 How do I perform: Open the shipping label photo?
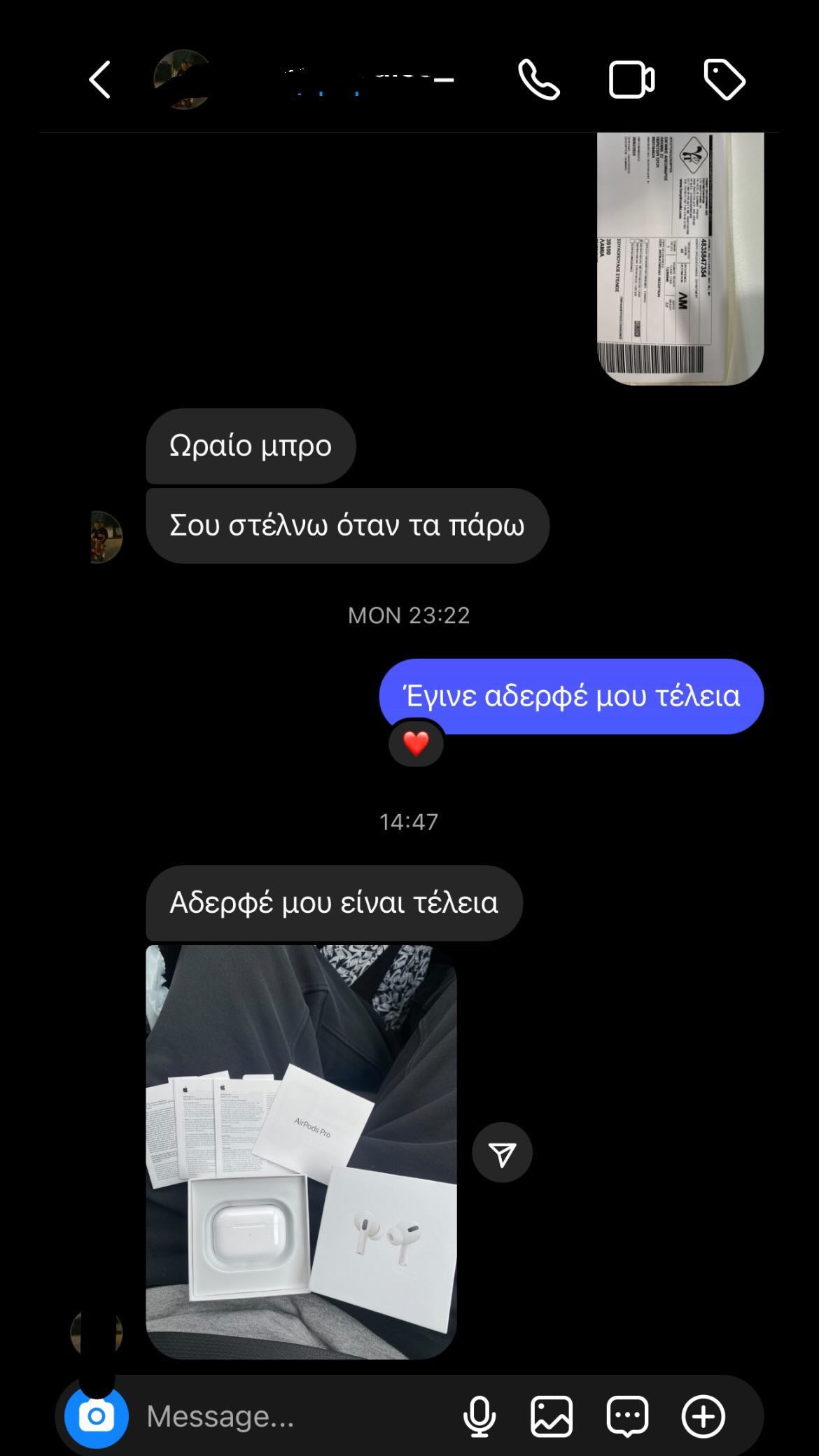tap(680, 258)
